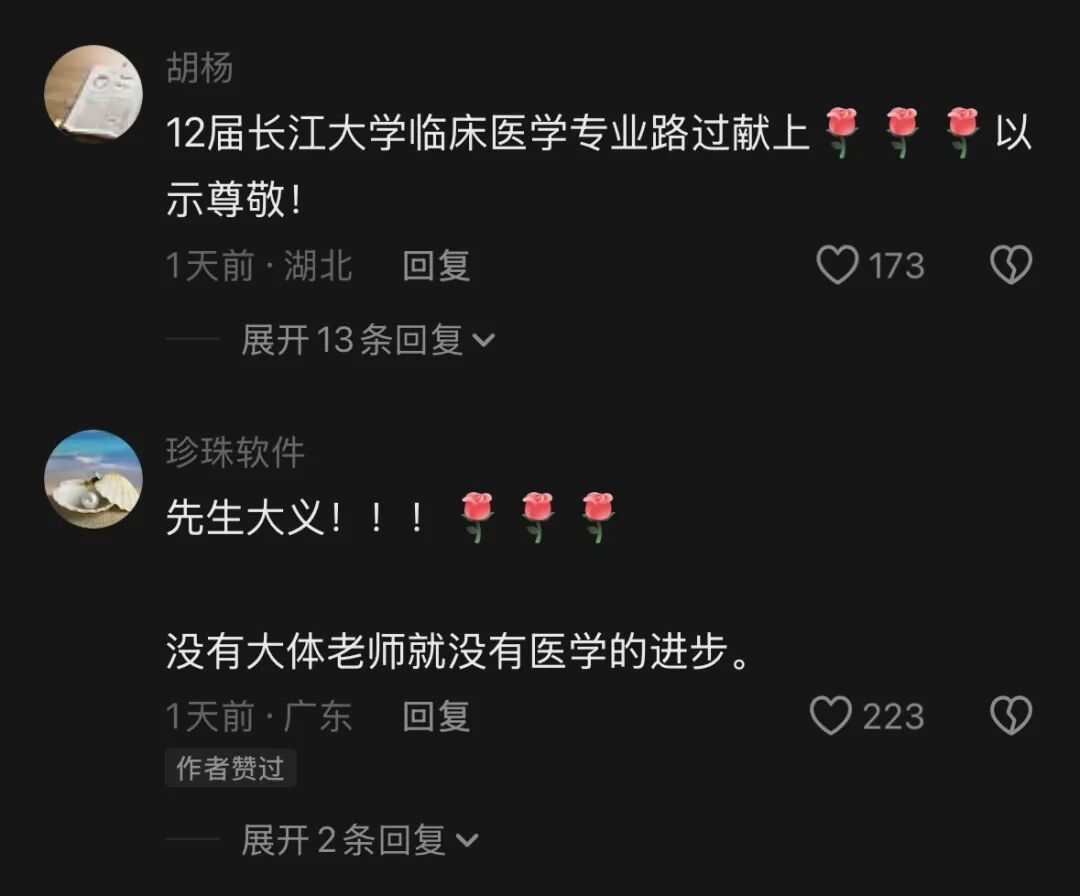Open 珍珠软件's profile avatar
This screenshot has height=896, width=1080.
[x=93, y=479]
